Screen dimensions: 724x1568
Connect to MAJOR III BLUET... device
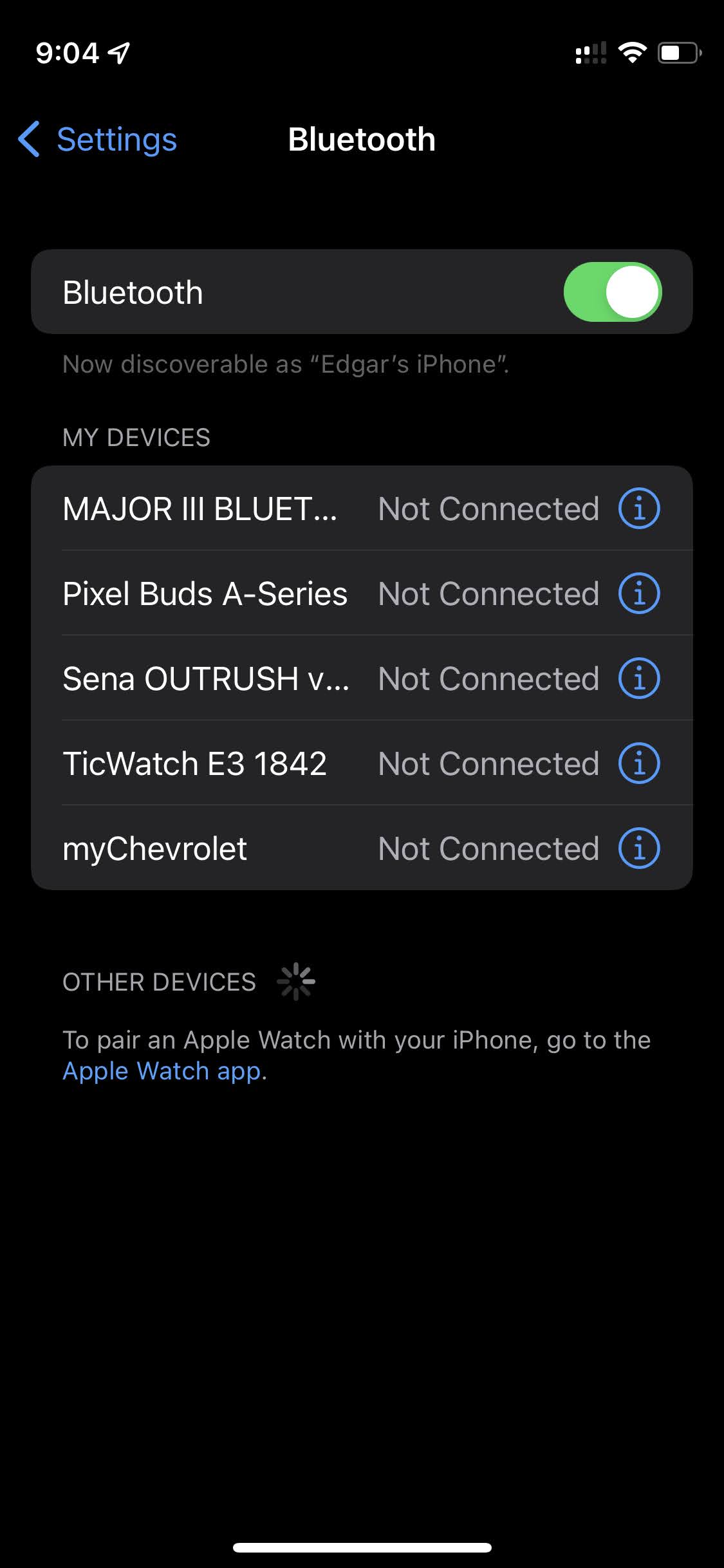(200, 509)
